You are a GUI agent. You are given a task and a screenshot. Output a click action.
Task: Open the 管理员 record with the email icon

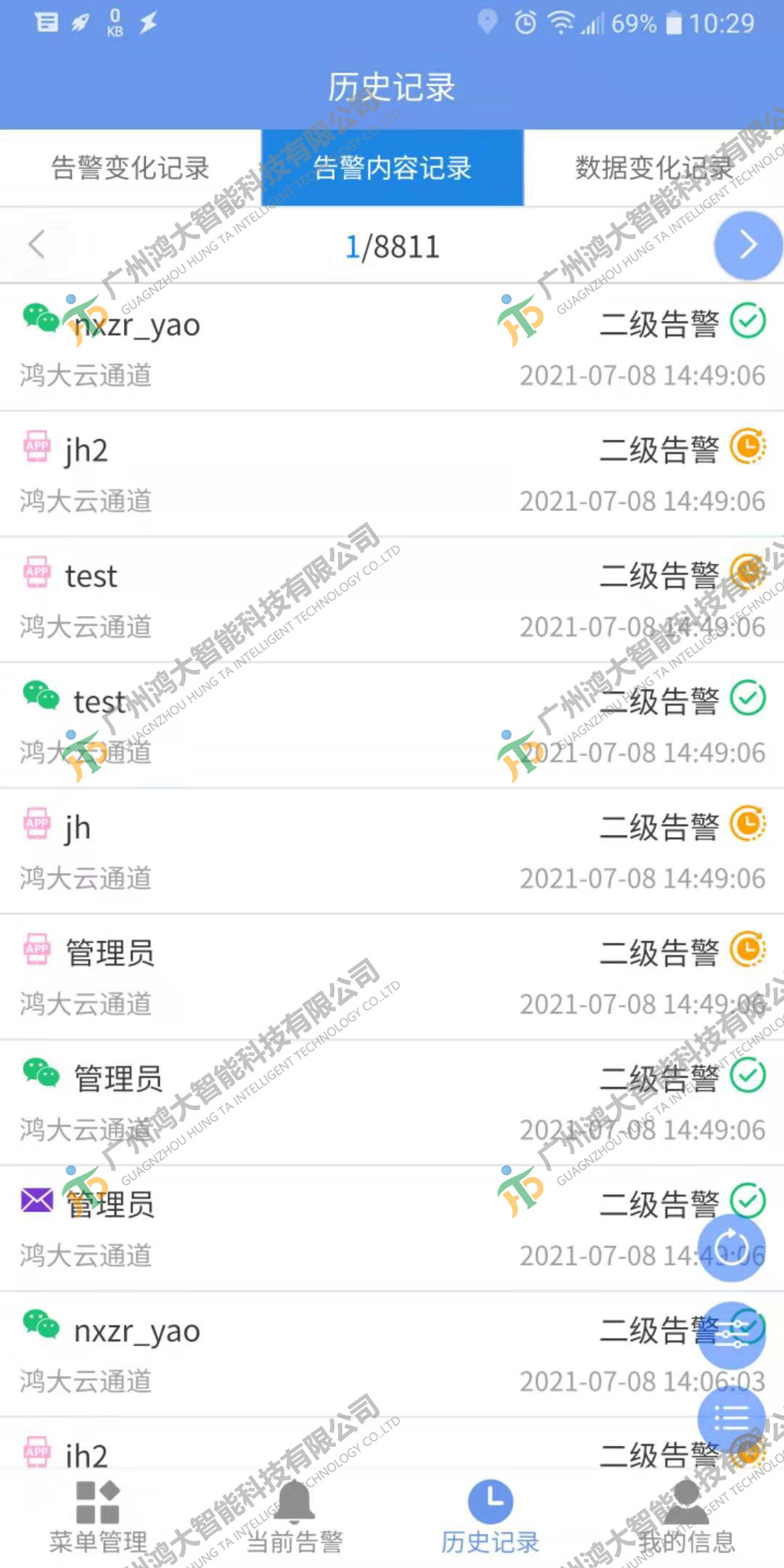click(392, 1229)
